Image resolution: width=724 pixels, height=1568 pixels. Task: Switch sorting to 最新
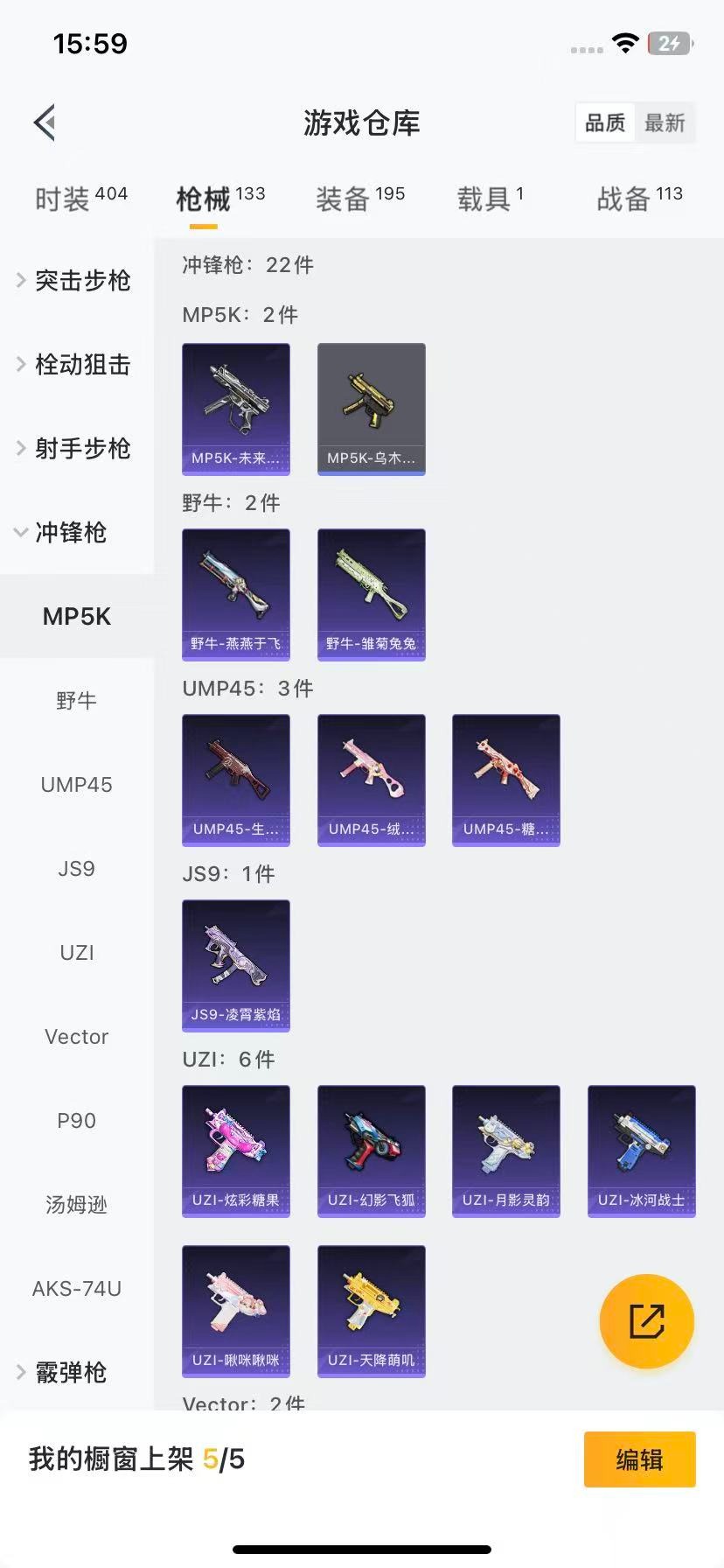666,123
